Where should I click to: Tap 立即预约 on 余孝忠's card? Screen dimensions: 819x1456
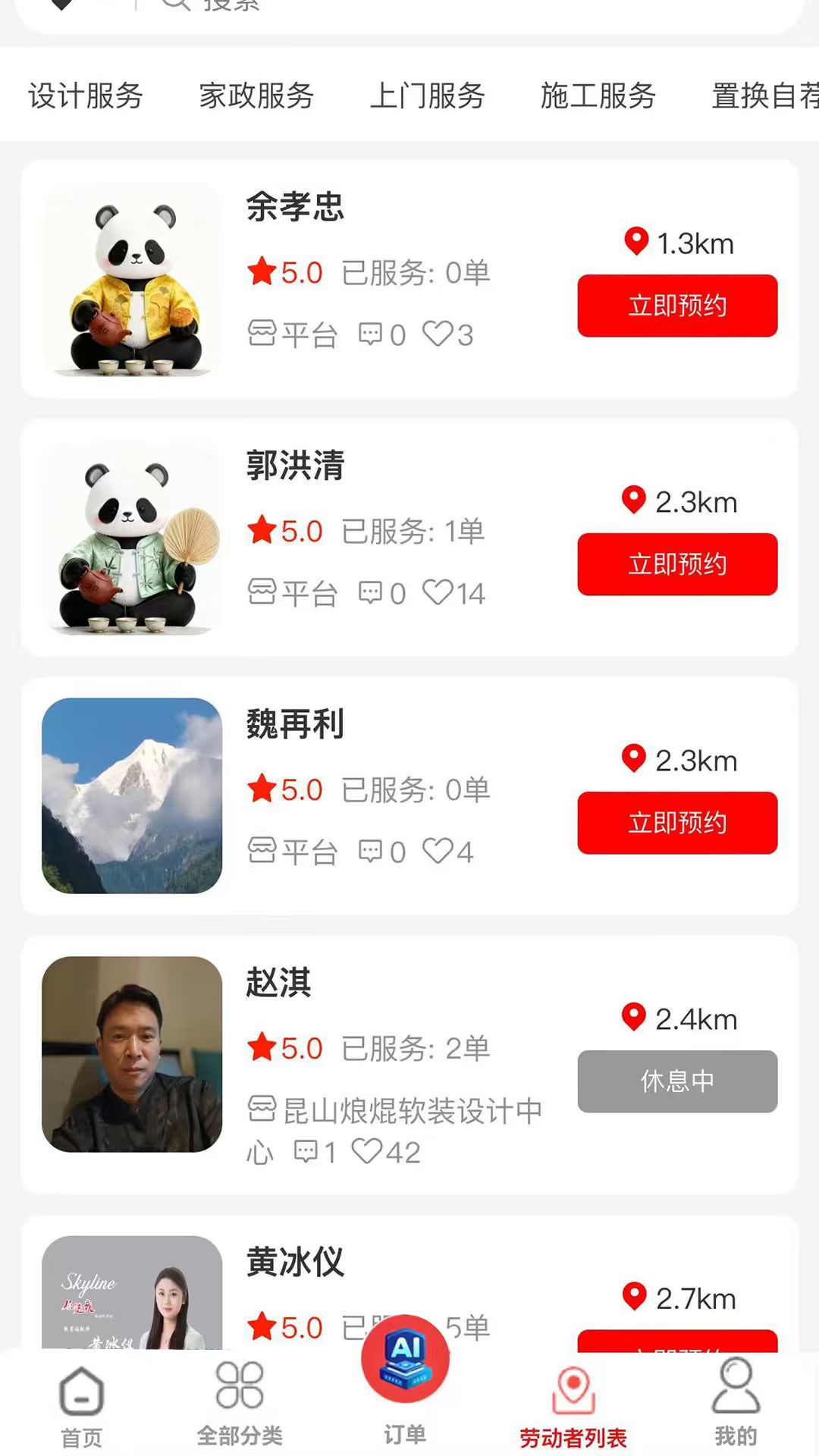coord(677,306)
